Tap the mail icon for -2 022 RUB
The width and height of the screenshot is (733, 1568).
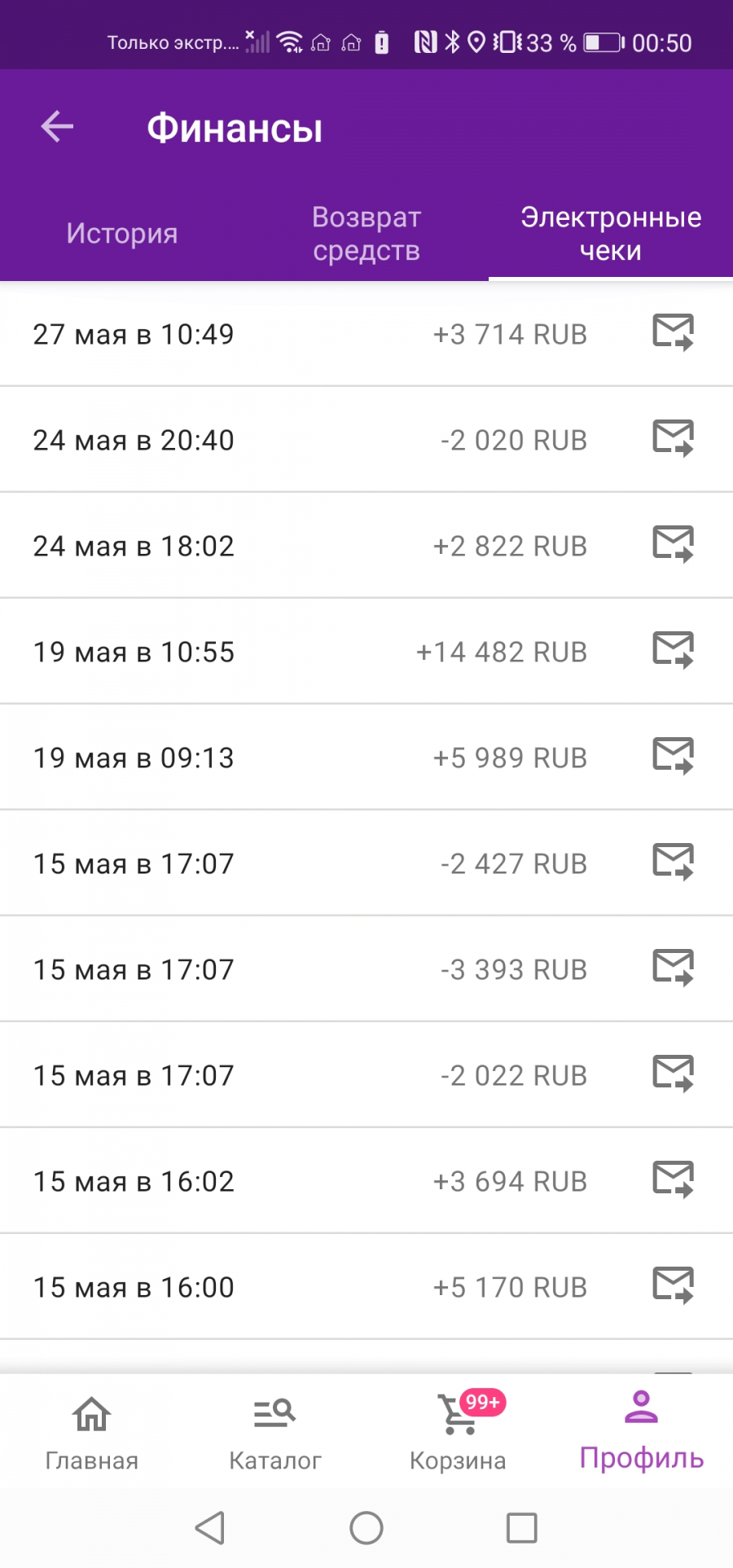[x=674, y=1074]
